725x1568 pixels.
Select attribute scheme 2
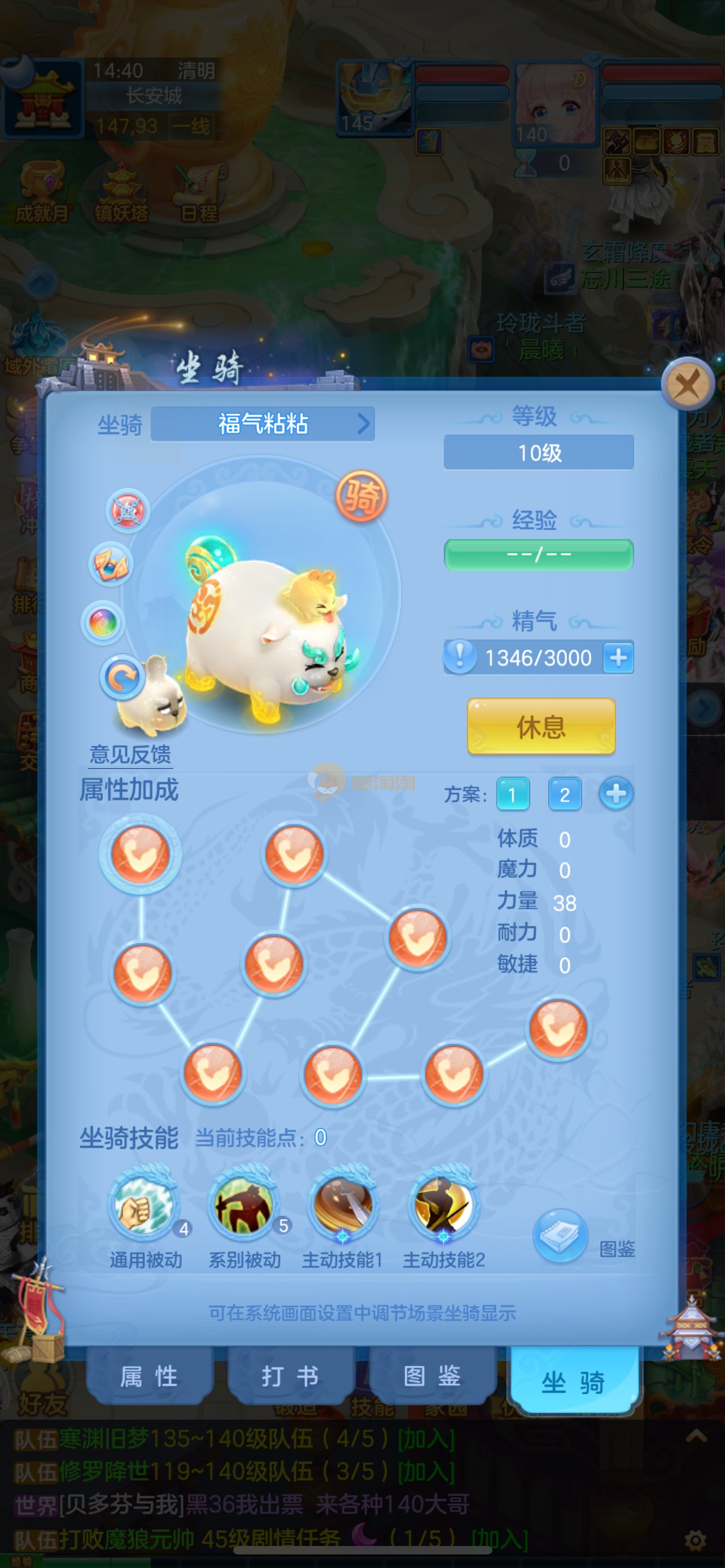tap(564, 794)
